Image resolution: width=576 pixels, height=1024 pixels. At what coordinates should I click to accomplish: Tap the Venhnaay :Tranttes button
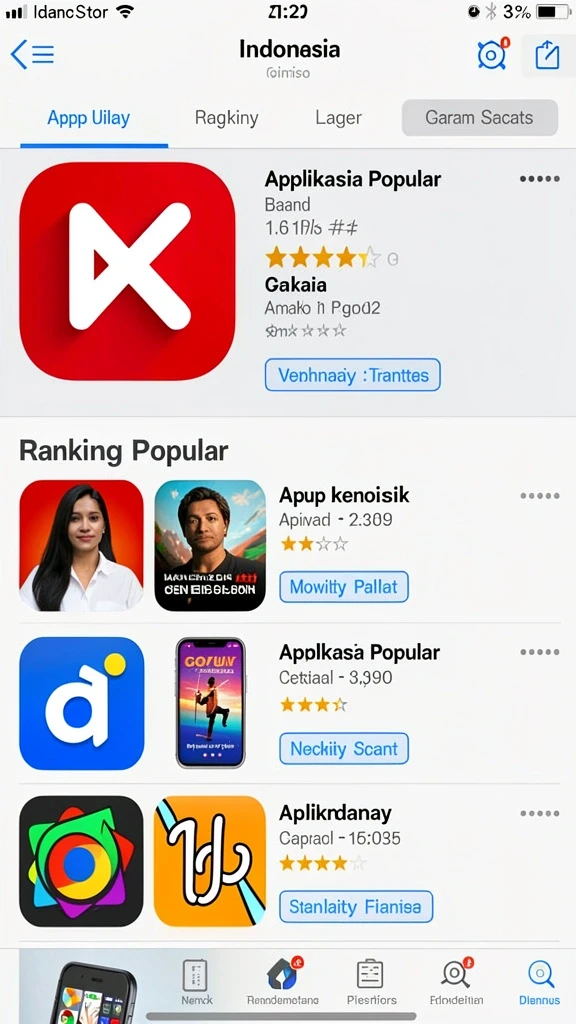click(x=353, y=376)
